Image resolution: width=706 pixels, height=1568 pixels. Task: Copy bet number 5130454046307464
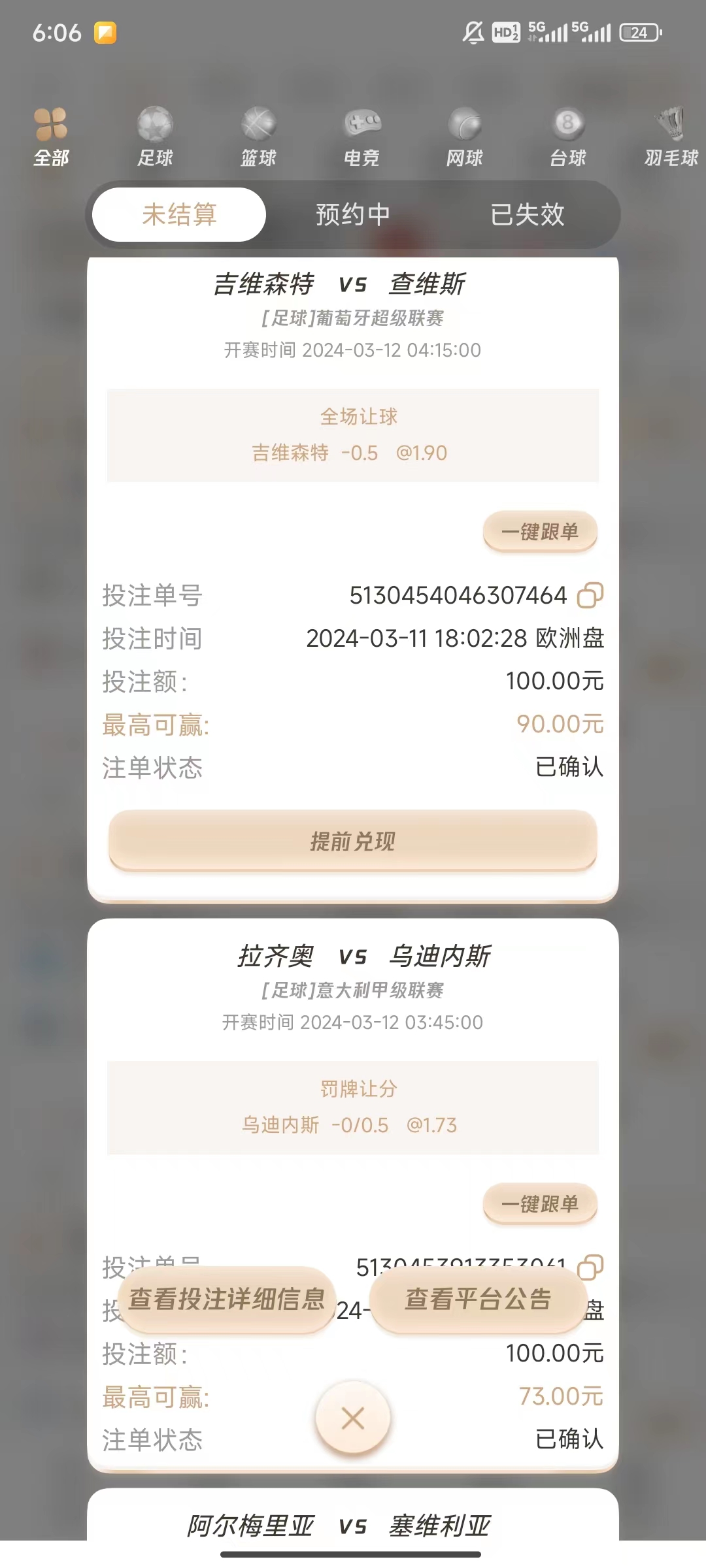pyautogui.click(x=590, y=595)
